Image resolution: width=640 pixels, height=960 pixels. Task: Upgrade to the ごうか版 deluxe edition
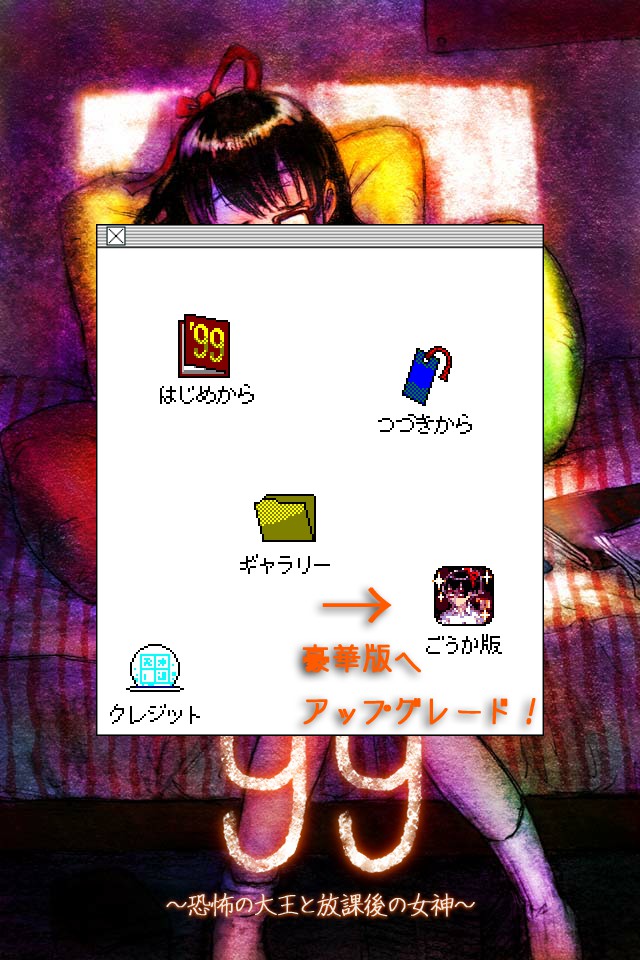pyautogui.click(x=463, y=596)
